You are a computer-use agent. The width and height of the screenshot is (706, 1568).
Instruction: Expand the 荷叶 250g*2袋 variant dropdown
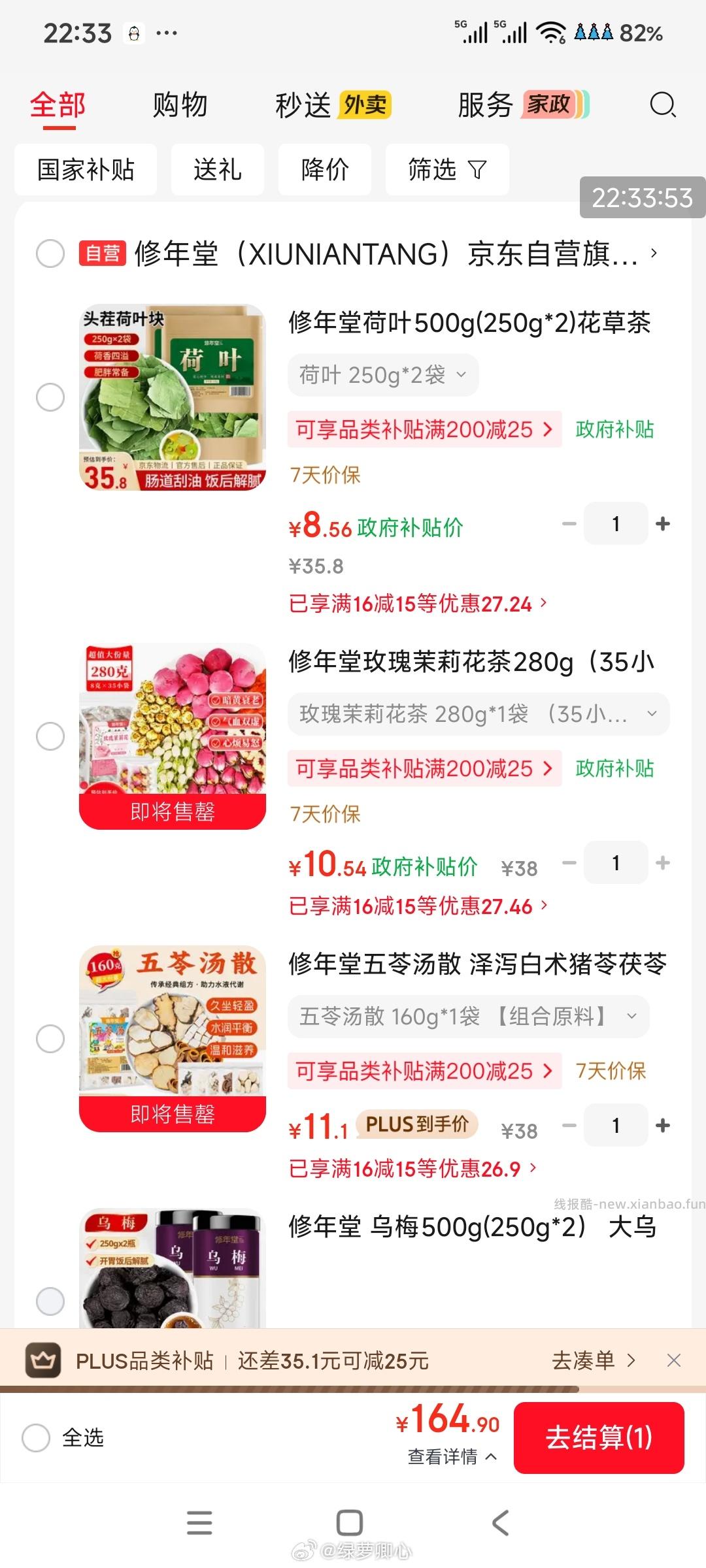pos(462,374)
